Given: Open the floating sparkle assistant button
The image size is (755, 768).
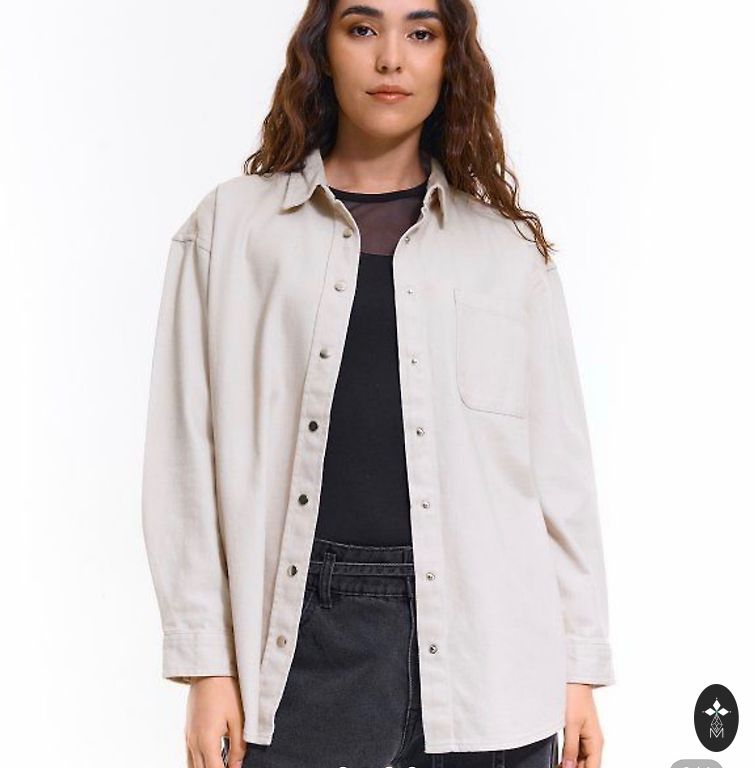Looking at the screenshot, I should [716, 717].
